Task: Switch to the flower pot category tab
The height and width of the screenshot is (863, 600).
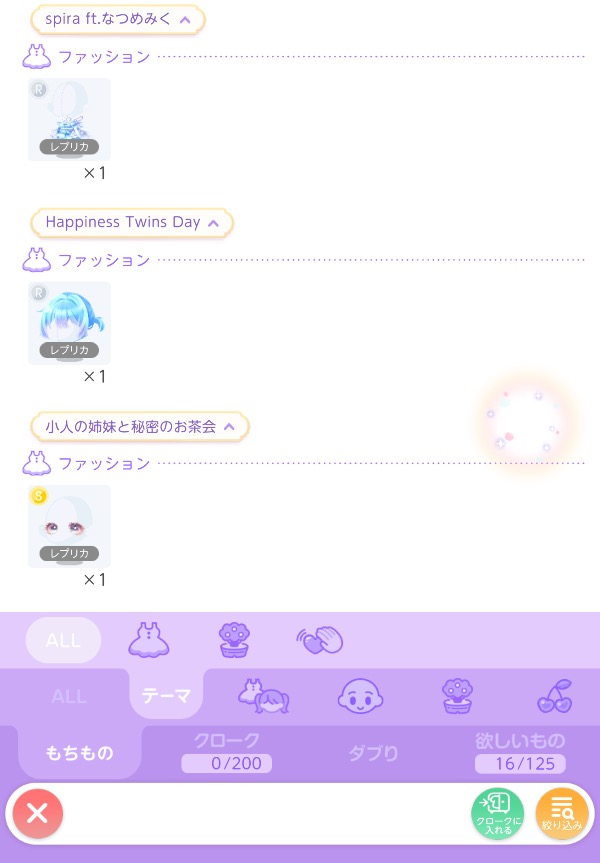Action: (234, 639)
